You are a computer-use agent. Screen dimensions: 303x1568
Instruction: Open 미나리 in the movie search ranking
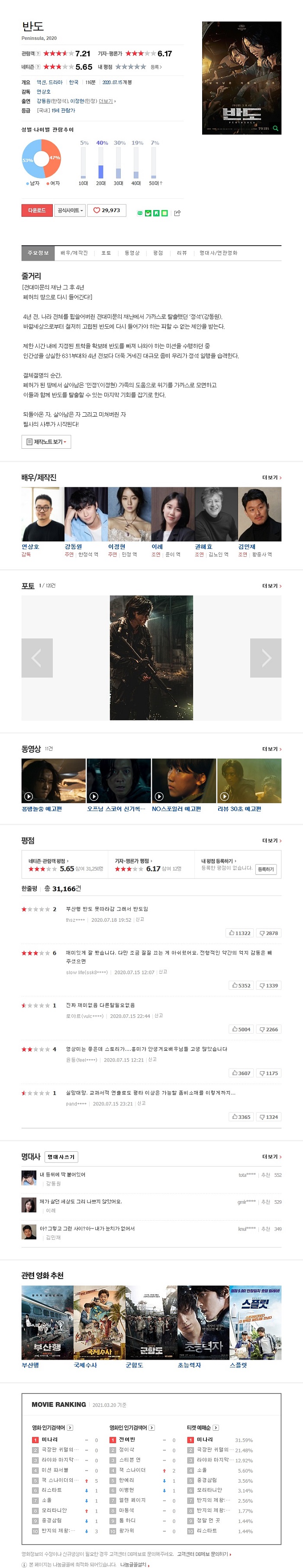coord(50,1439)
